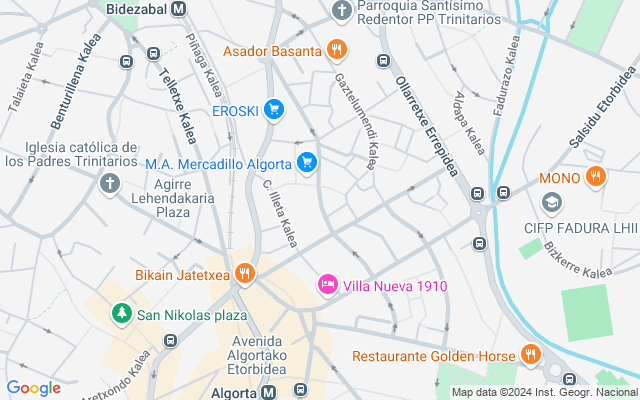Open the Parroquia Santísimo Redentor church pin

tap(342, 10)
